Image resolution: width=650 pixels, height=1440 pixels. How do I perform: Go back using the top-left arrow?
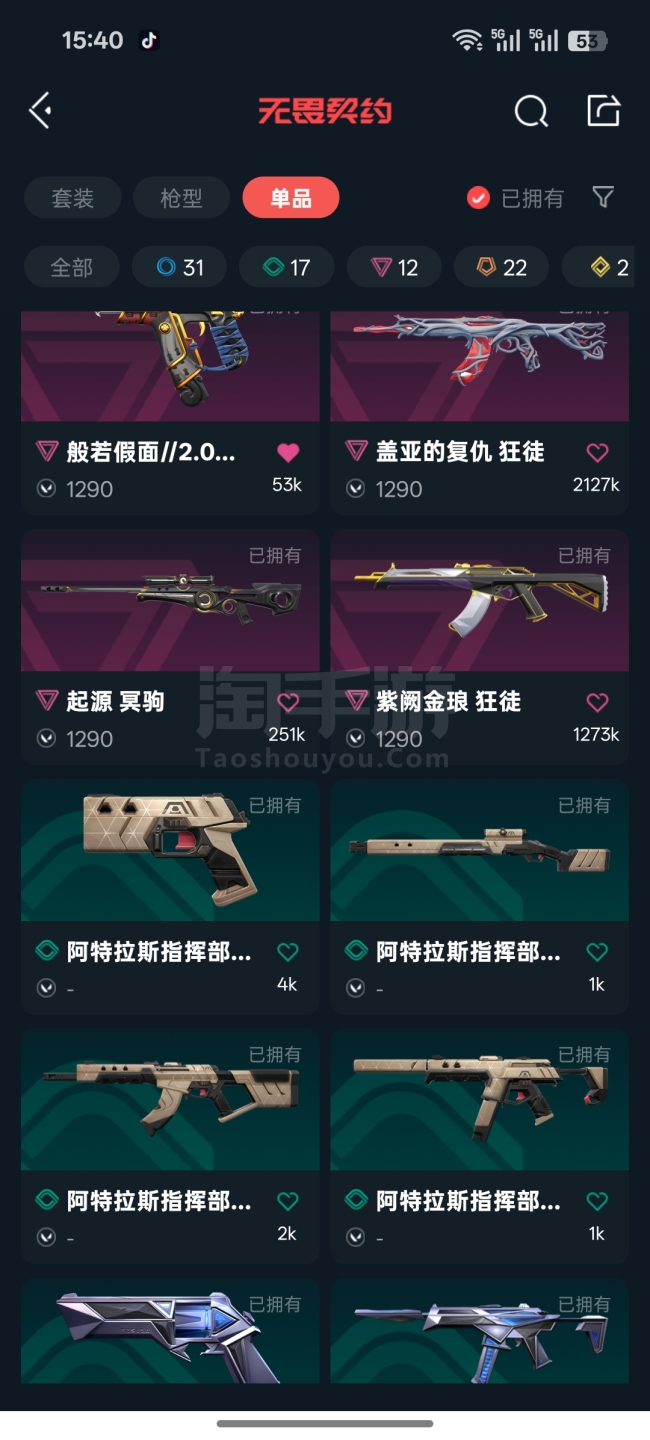click(41, 110)
